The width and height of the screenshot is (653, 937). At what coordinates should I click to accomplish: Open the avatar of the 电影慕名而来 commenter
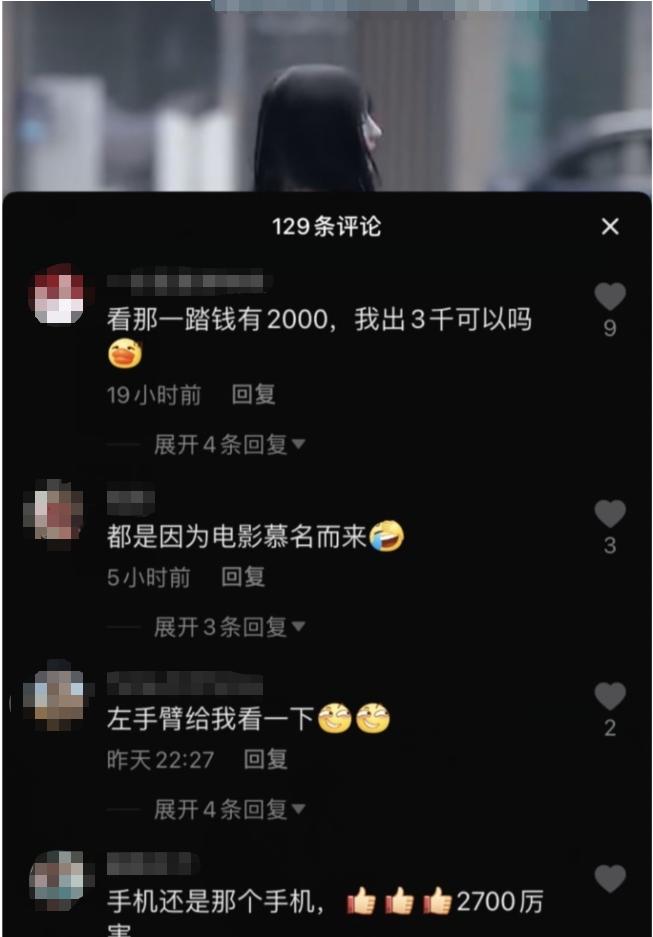pyautogui.click(x=57, y=512)
